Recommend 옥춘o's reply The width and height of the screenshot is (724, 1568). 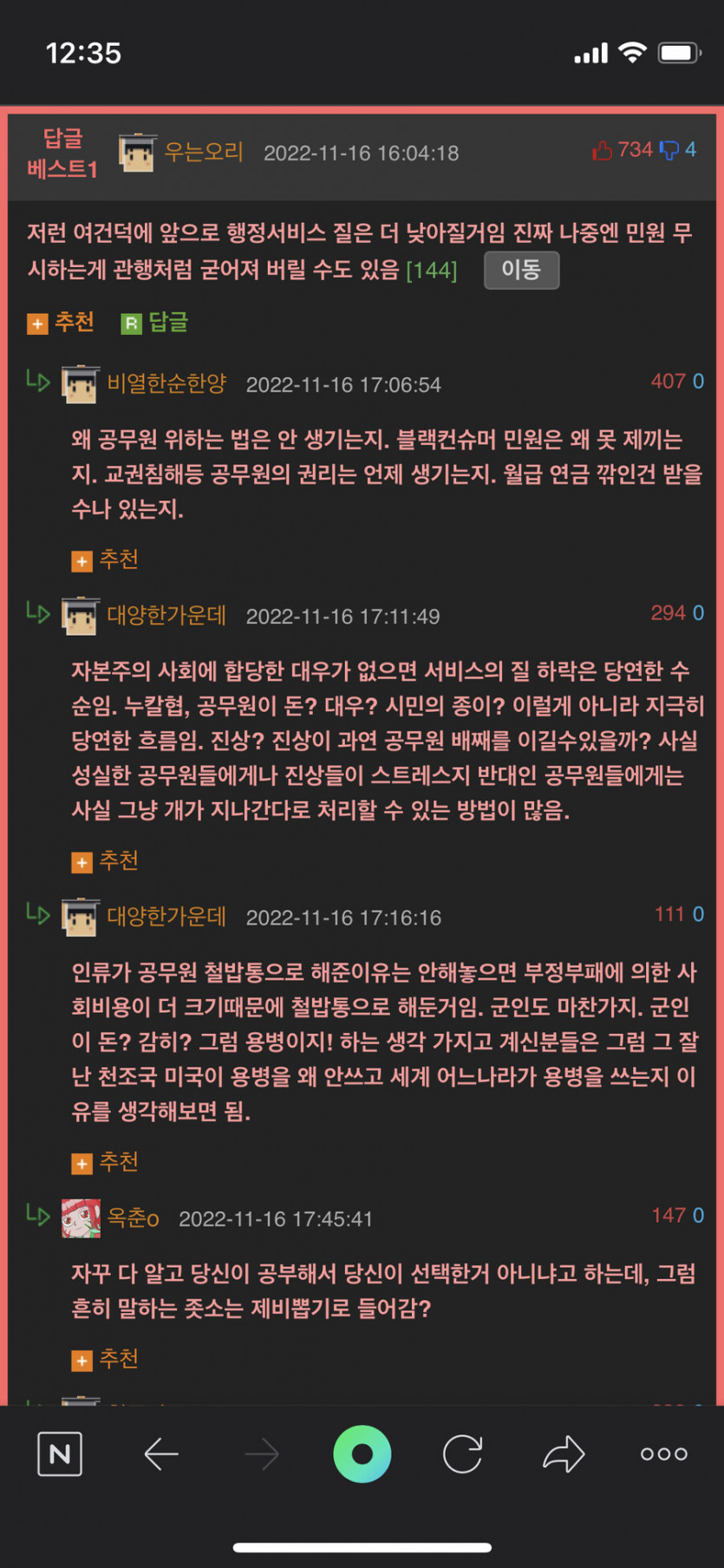click(105, 1359)
